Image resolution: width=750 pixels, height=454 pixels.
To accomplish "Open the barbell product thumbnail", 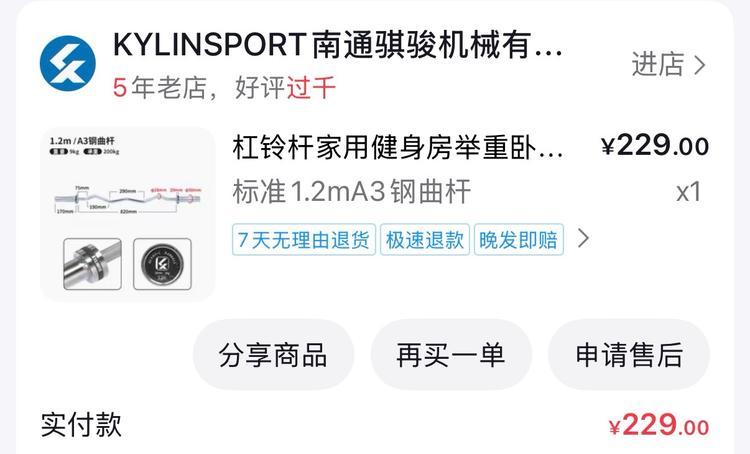I will [x=127, y=213].
